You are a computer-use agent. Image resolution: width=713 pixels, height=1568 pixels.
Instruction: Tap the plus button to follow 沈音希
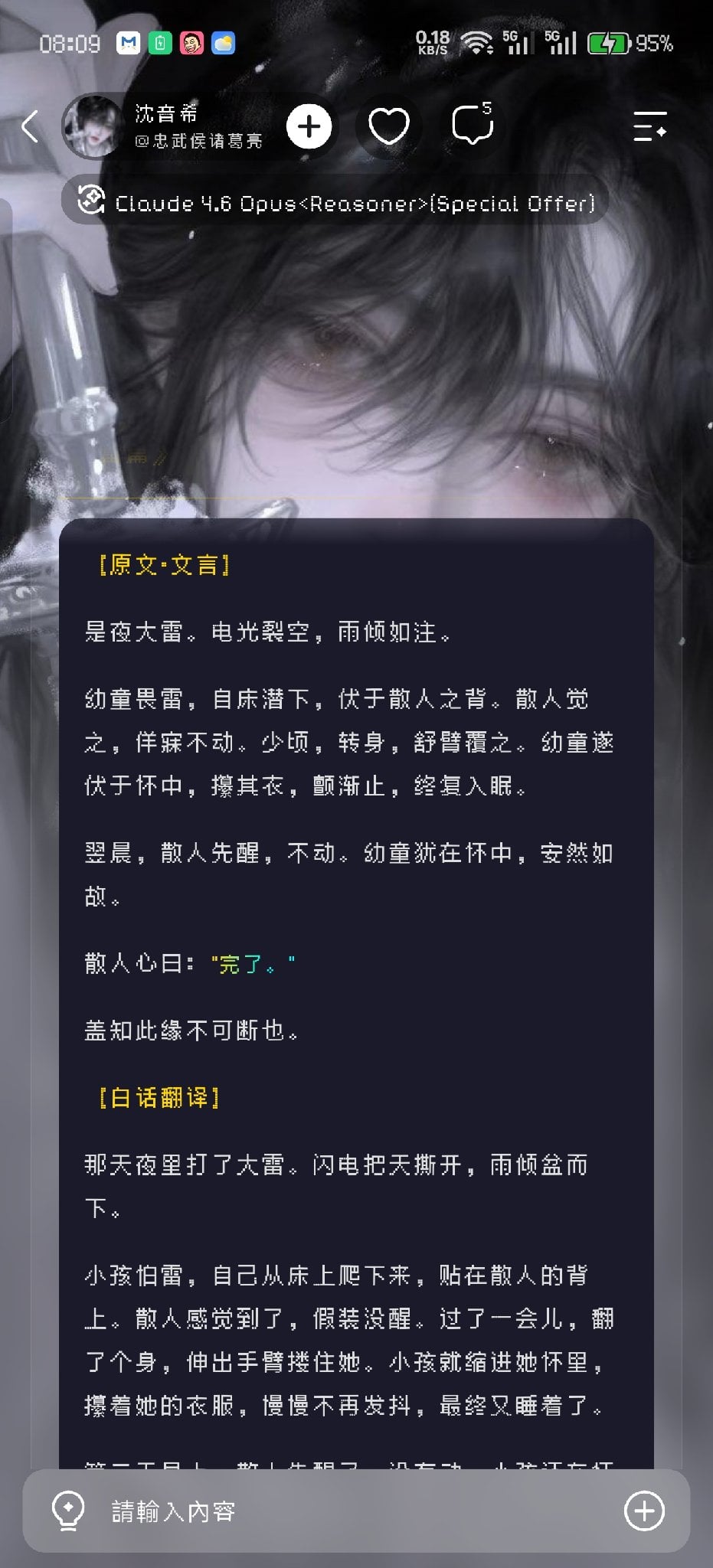pyautogui.click(x=309, y=126)
